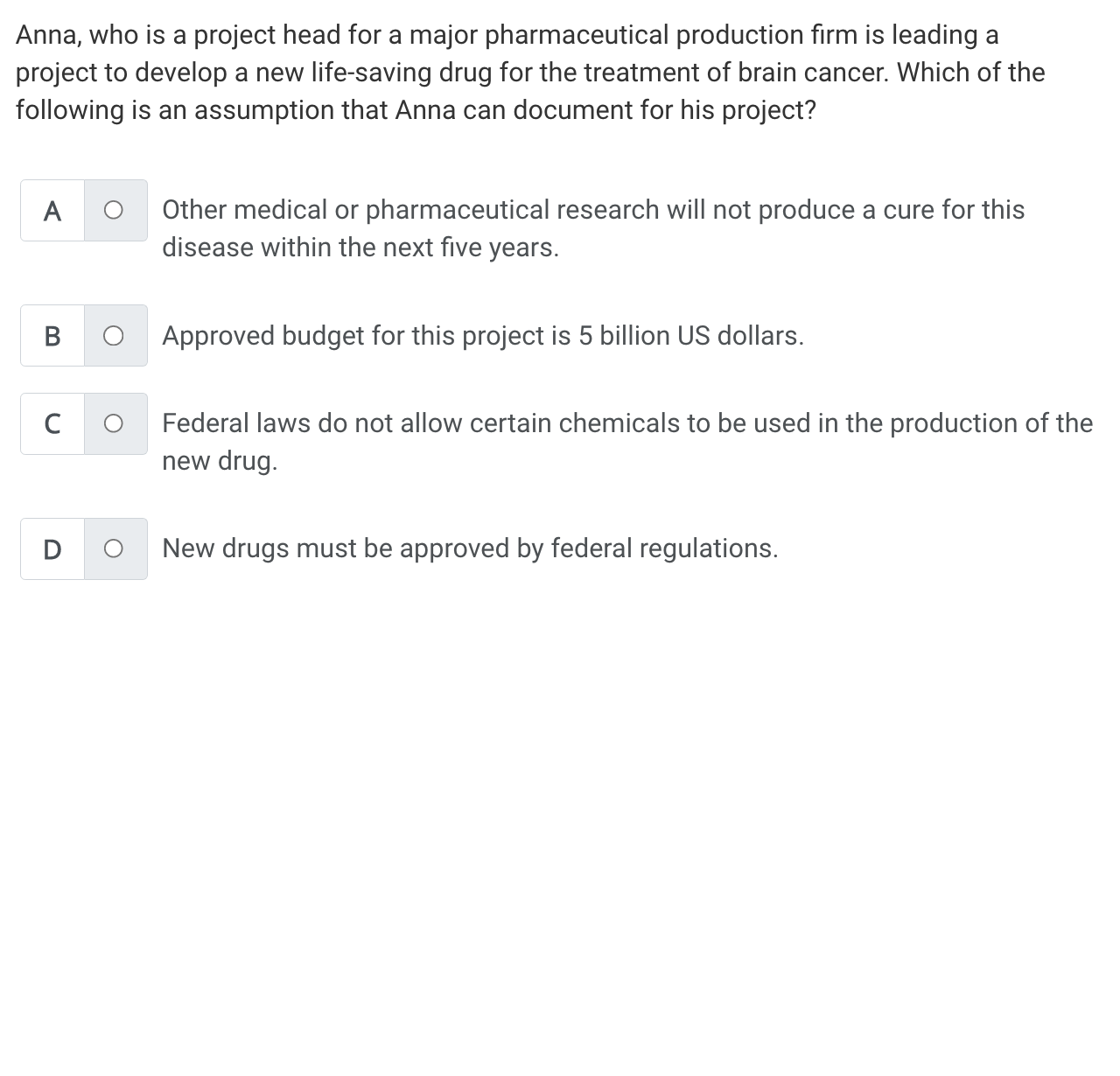Viewport: 1120px width, 1076px height.
Task: Select option A about other medical research
Action: 114,210
